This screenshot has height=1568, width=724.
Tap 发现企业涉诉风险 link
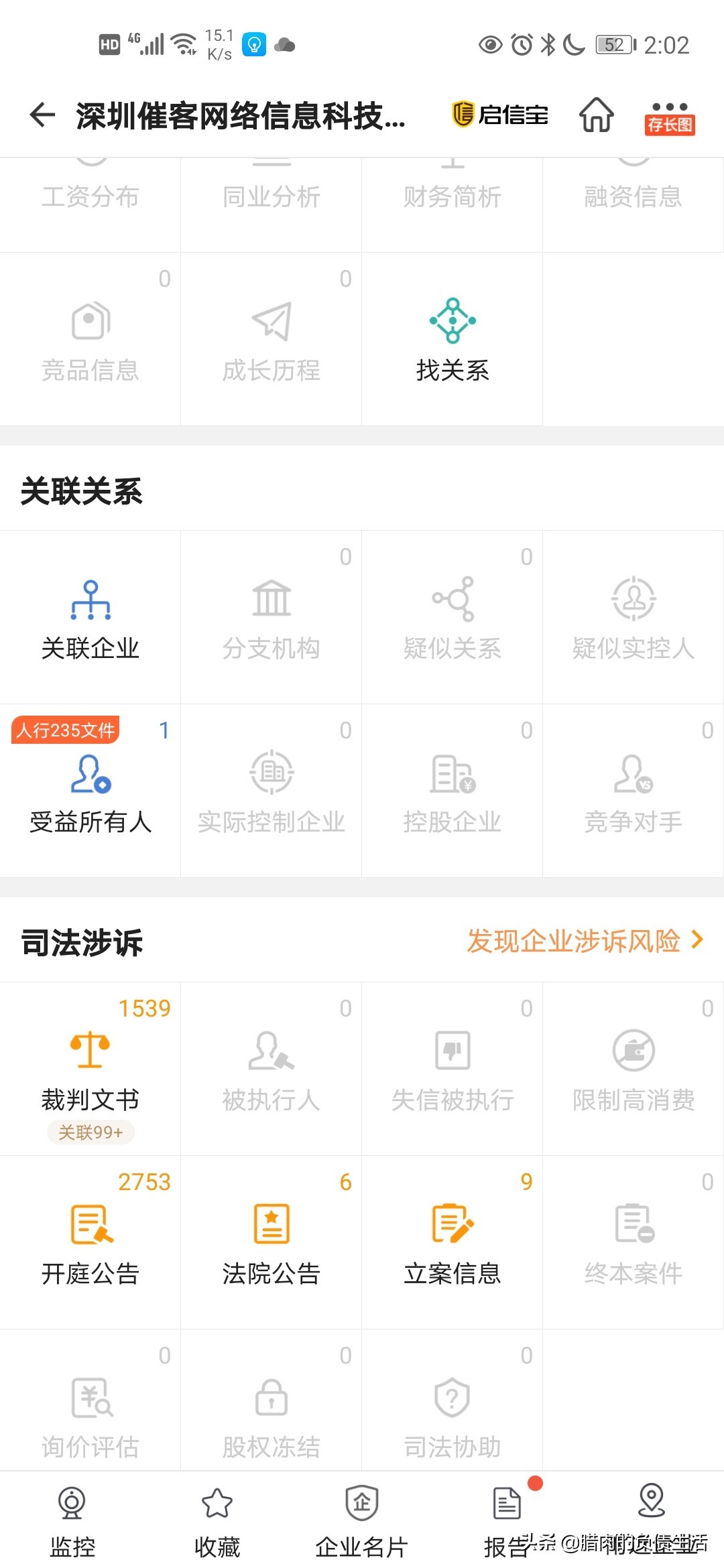[x=585, y=941]
